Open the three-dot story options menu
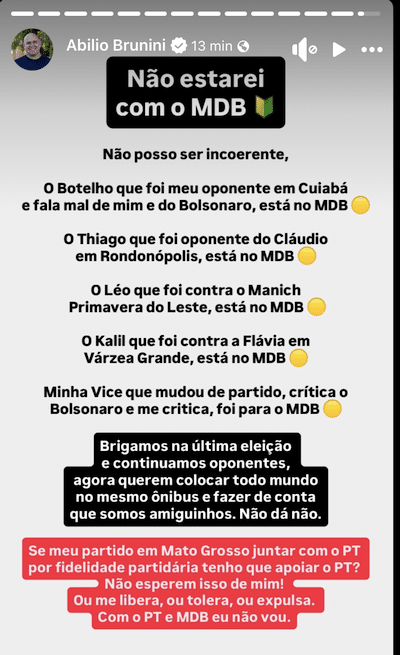 click(x=372, y=50)
